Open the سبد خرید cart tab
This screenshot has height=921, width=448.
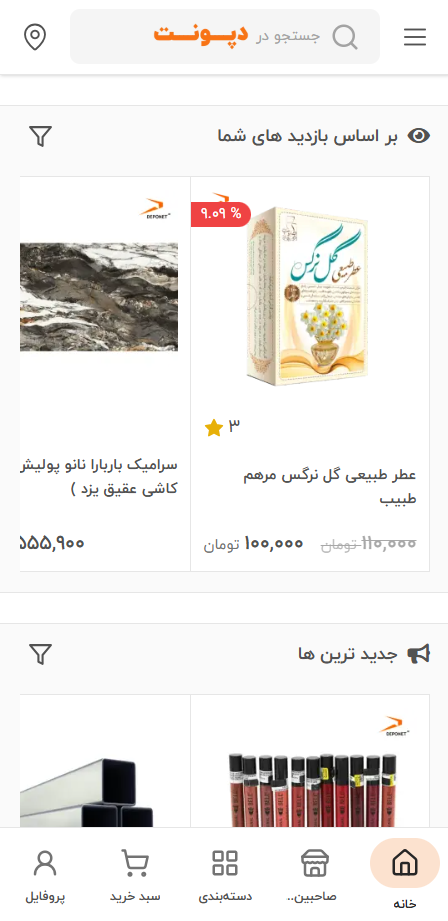point(135,874)
